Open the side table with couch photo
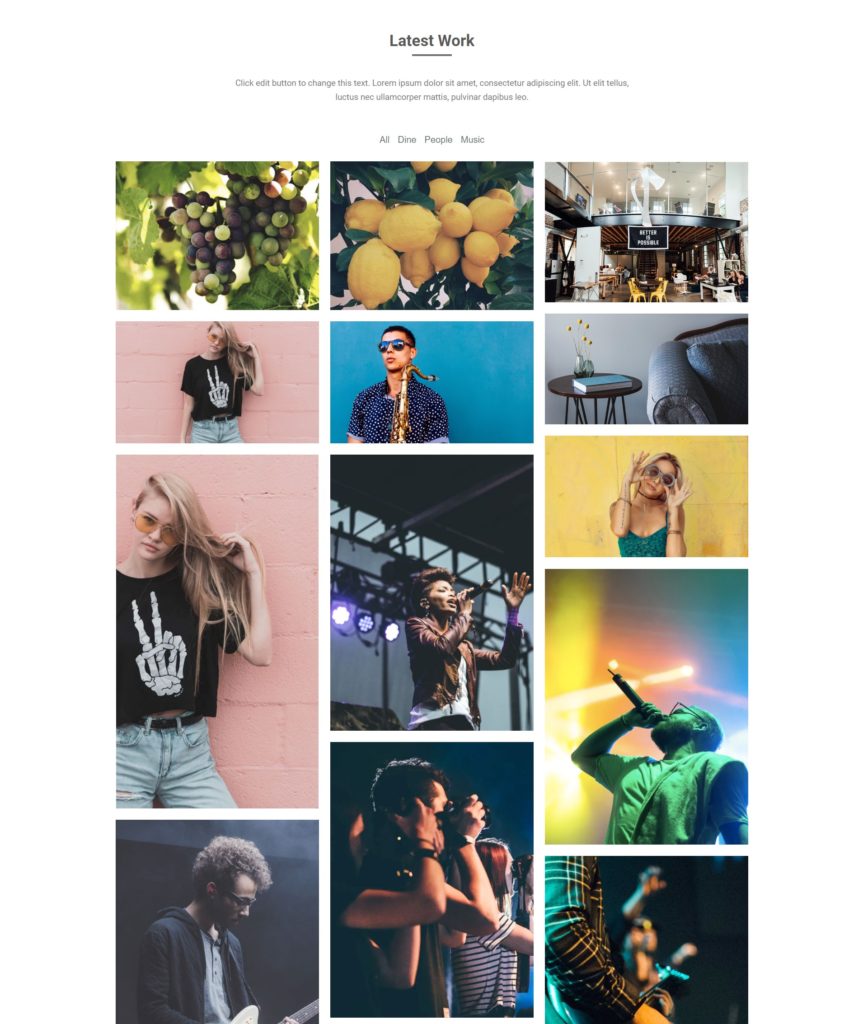 coord(646,368)
